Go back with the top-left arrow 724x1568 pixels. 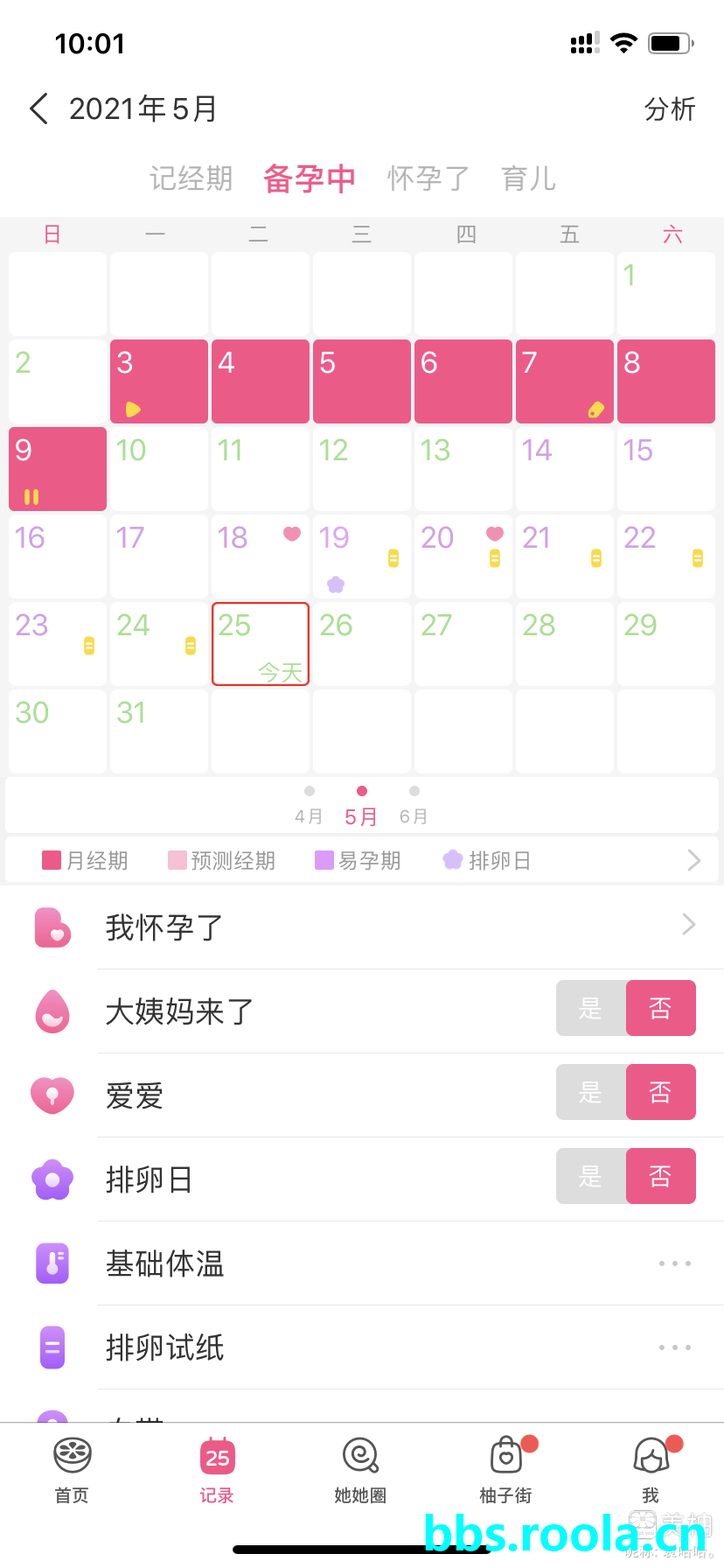click(x=38, y=108)
